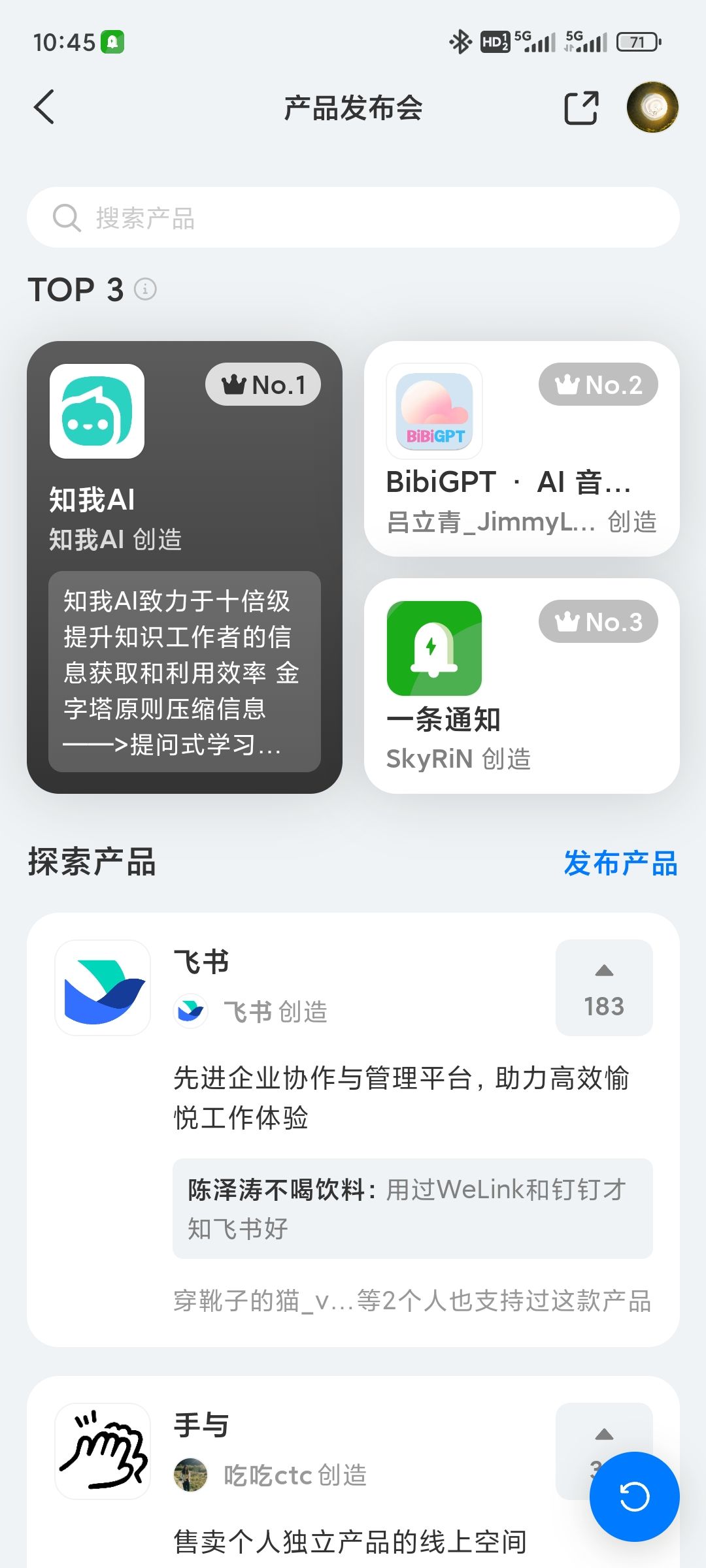The width and height of the screenshot is (706, 1568).
Task: Open the TOP 3 info icon
Action: [x=145, y=289]
